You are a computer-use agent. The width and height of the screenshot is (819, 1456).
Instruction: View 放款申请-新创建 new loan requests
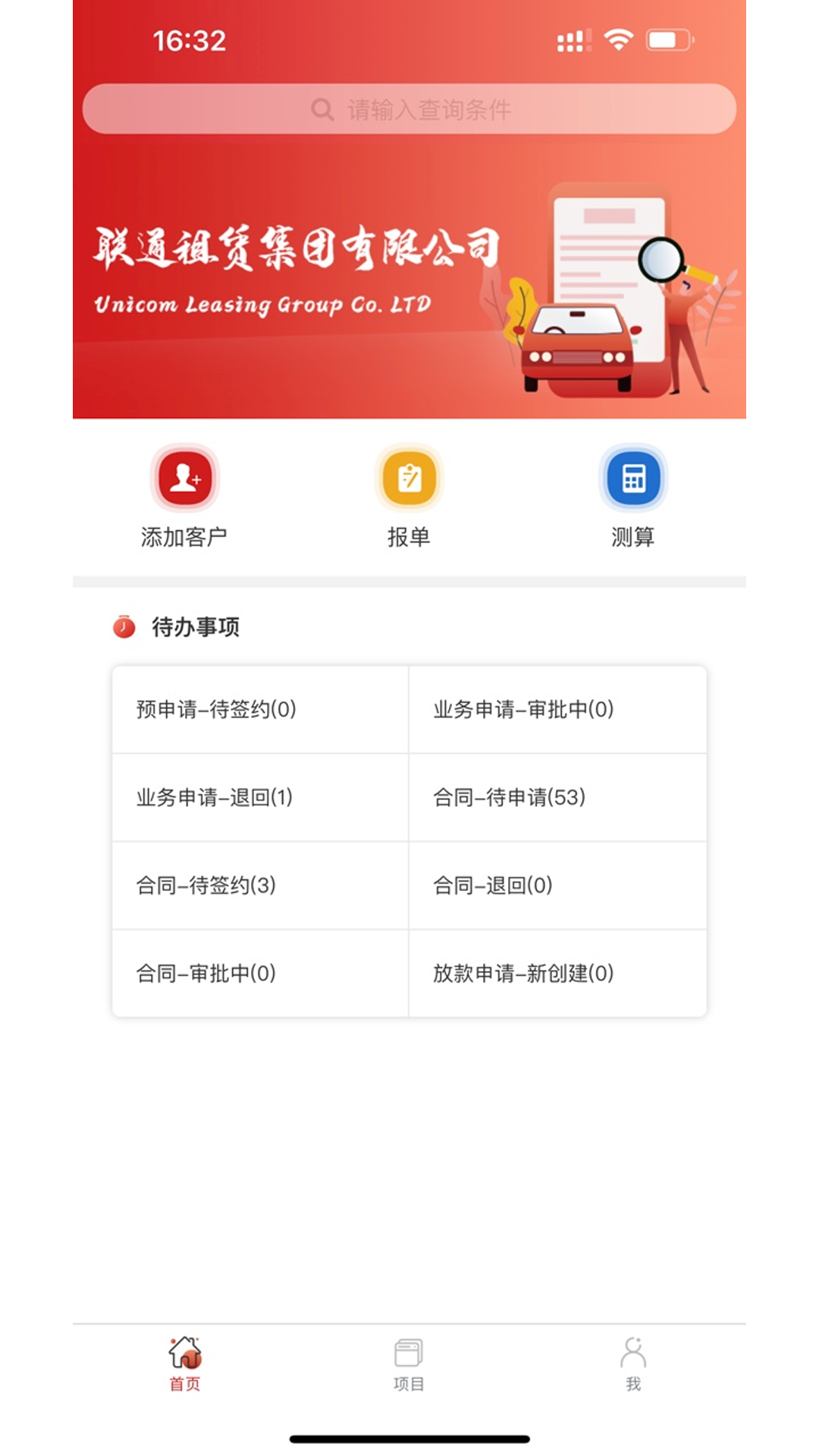559,972
